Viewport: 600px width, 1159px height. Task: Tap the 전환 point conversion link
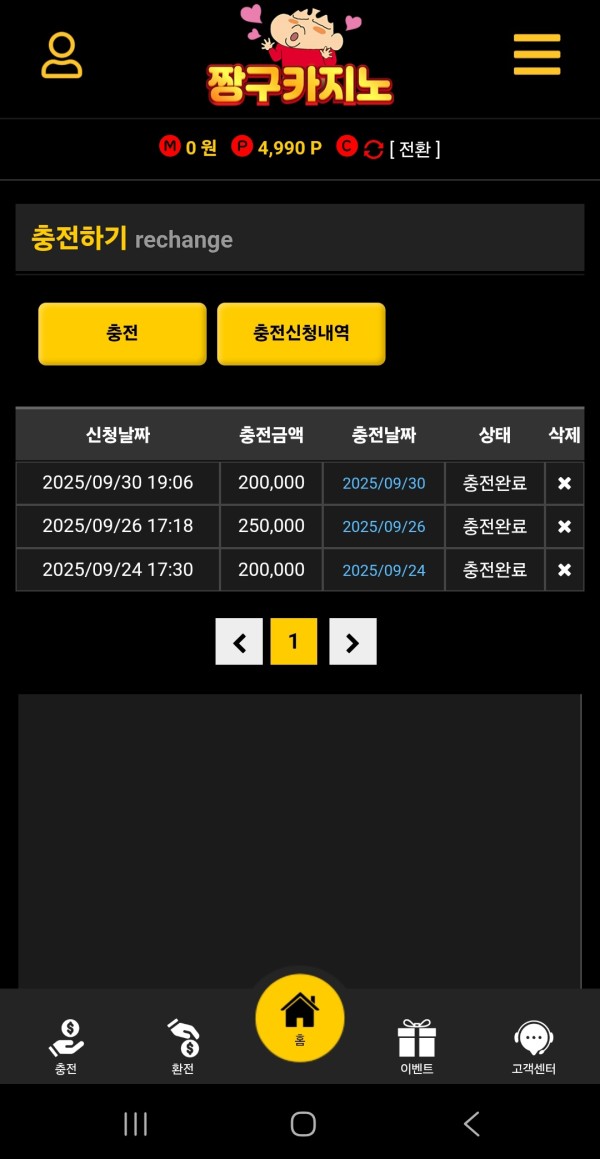click(x=414, y=149)
